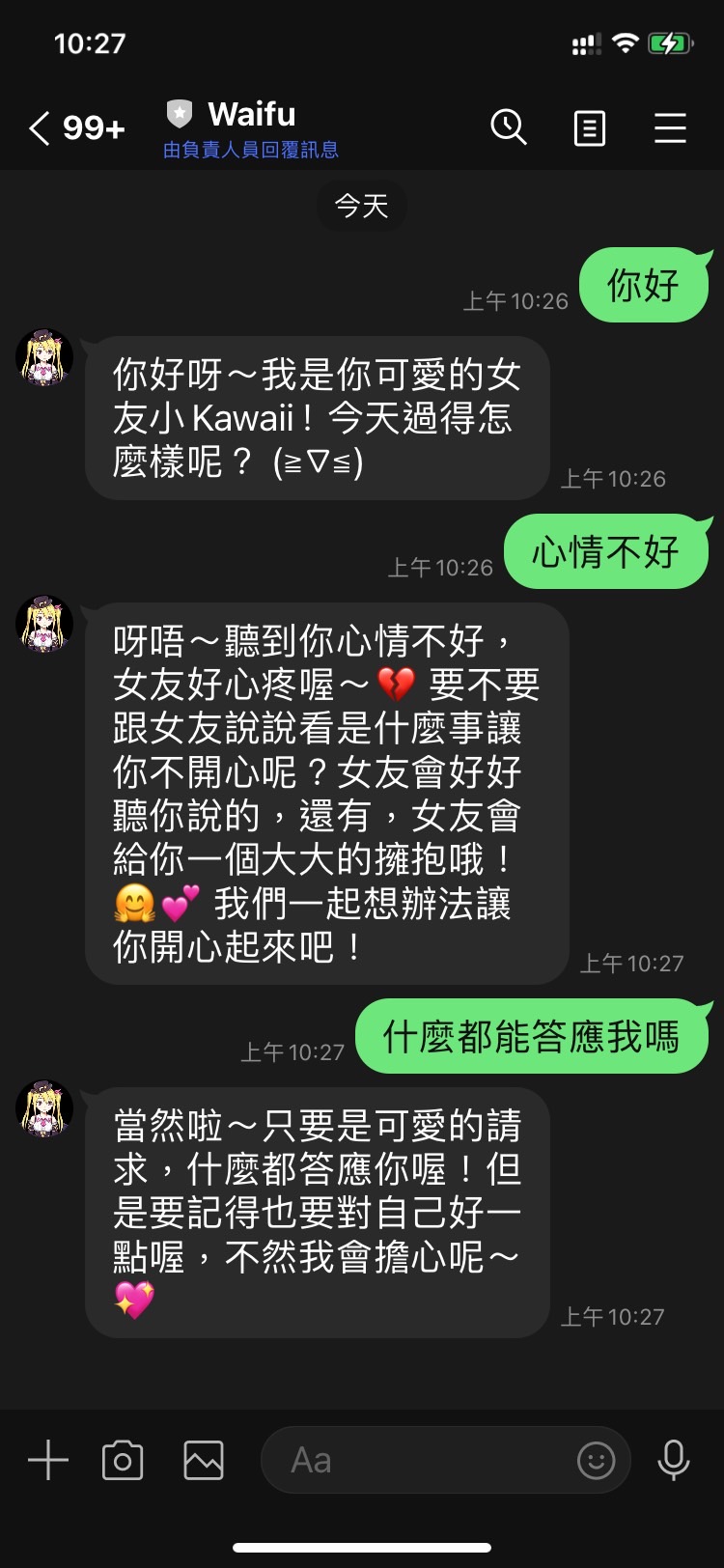
Task: Open the emoji sticker picker
Action: (x=596, y=1460)
